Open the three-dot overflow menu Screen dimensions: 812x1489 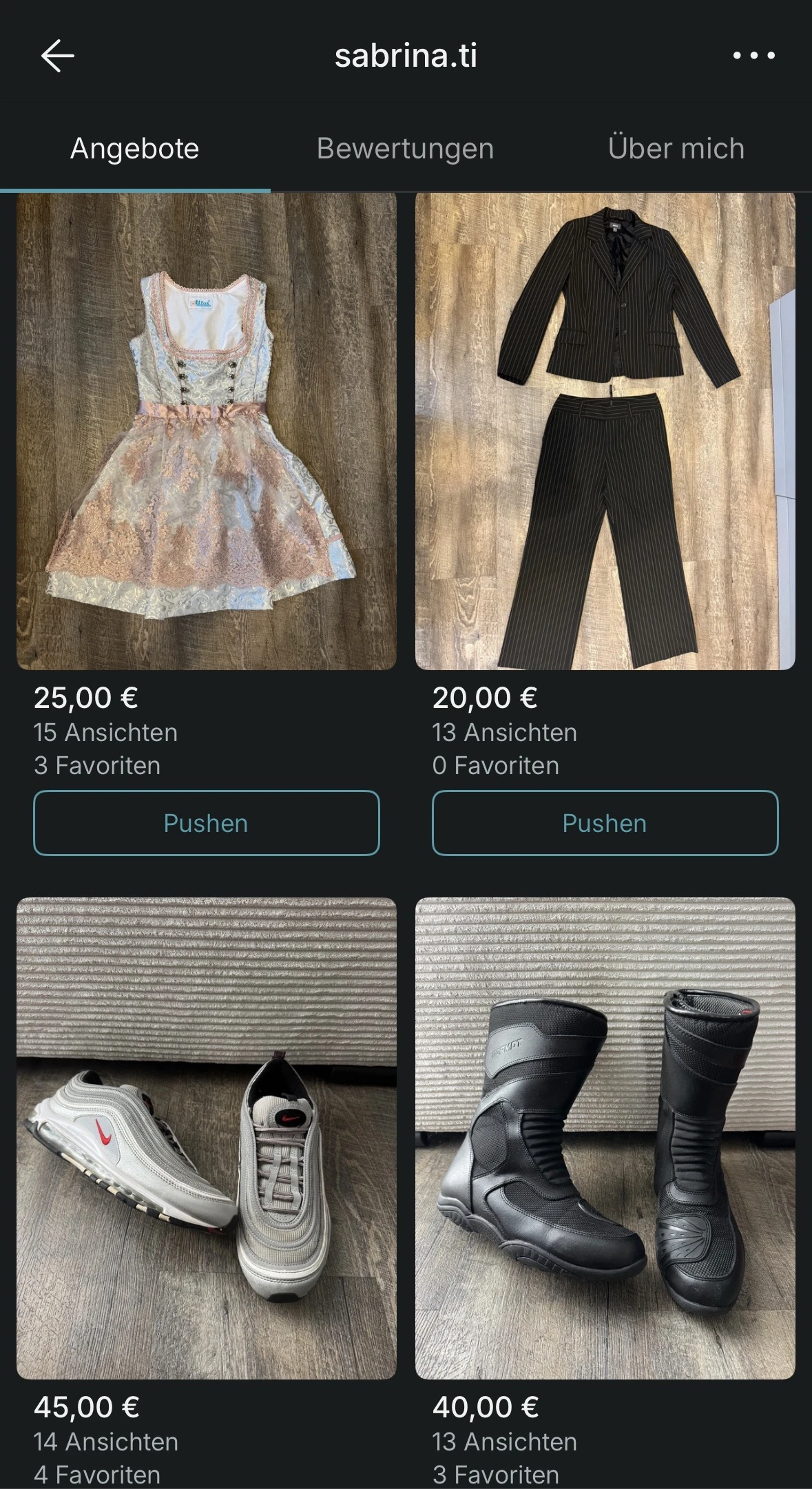(x=753, y=56)
